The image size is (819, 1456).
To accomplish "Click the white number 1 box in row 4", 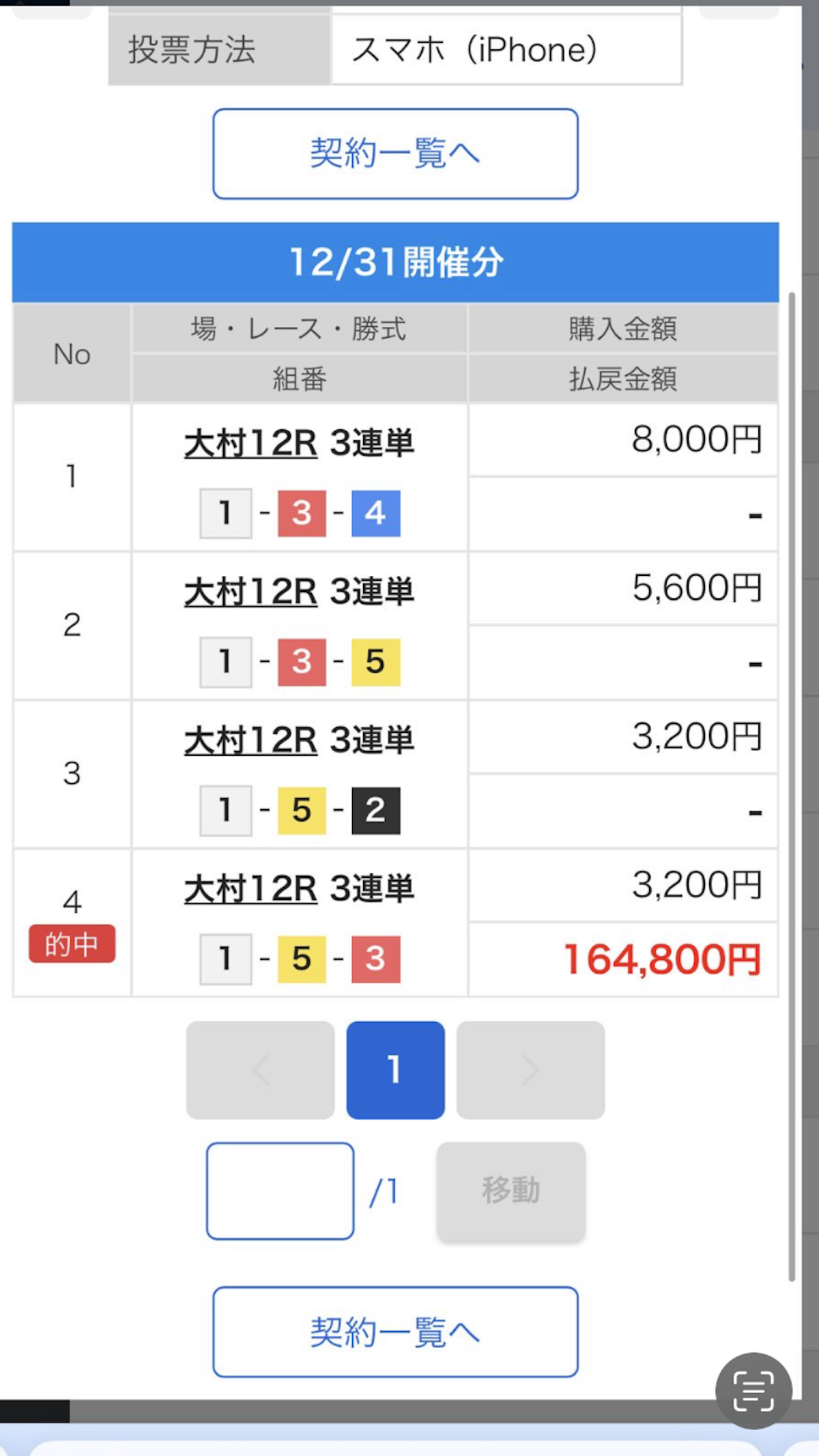I will pos(225,957).
